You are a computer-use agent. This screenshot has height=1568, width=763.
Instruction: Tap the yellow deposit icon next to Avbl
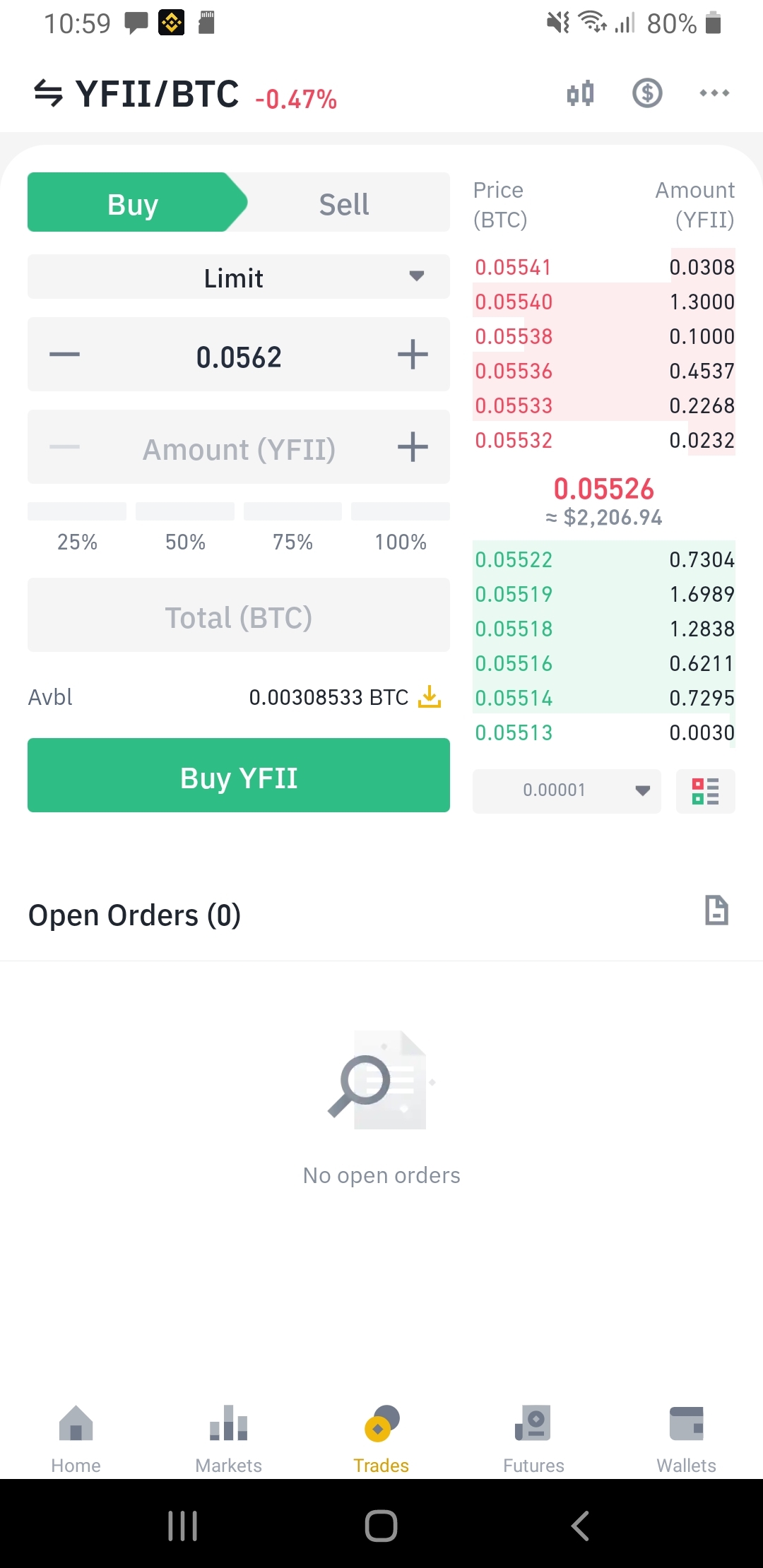click(430, 697)
